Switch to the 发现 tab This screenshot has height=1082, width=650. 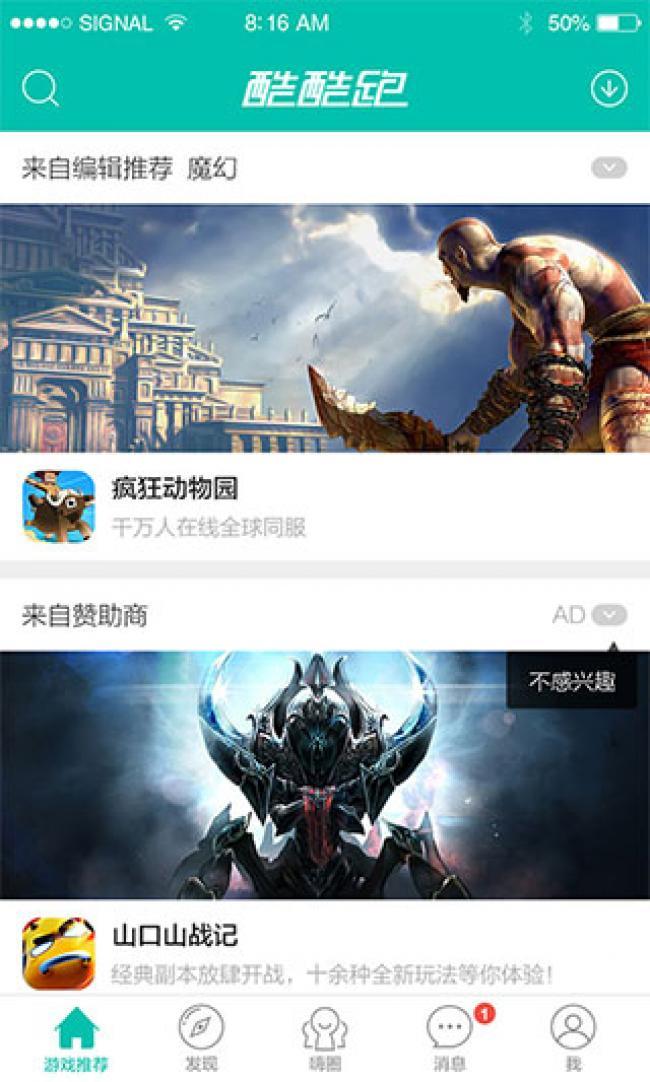coord(201,1038)
